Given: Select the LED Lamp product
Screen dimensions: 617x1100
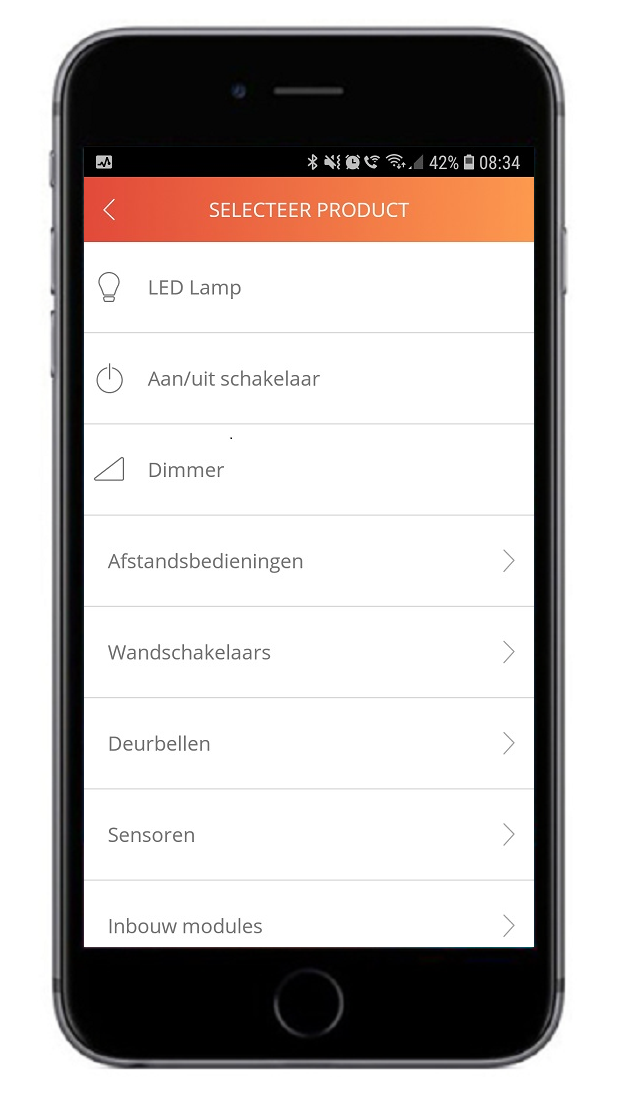Looking at the screenshot, I should click(308, 288).
